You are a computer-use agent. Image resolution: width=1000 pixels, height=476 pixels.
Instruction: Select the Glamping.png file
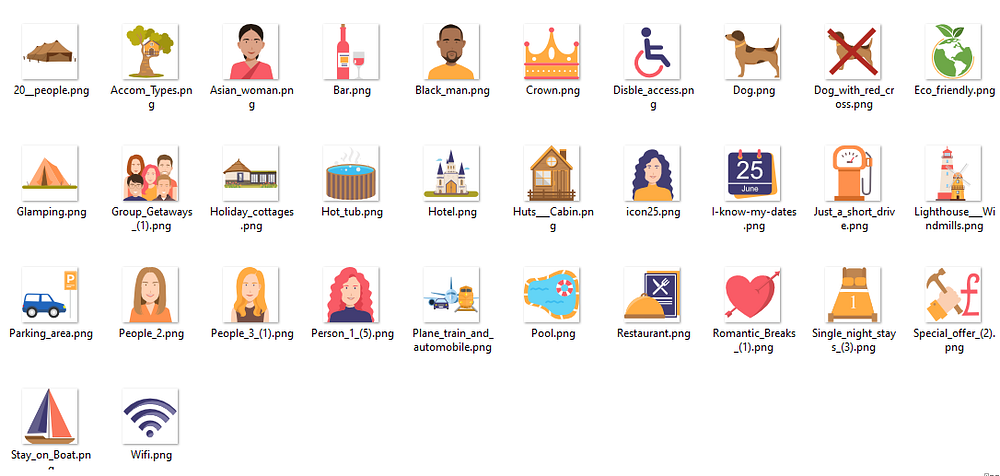point(52,173)
